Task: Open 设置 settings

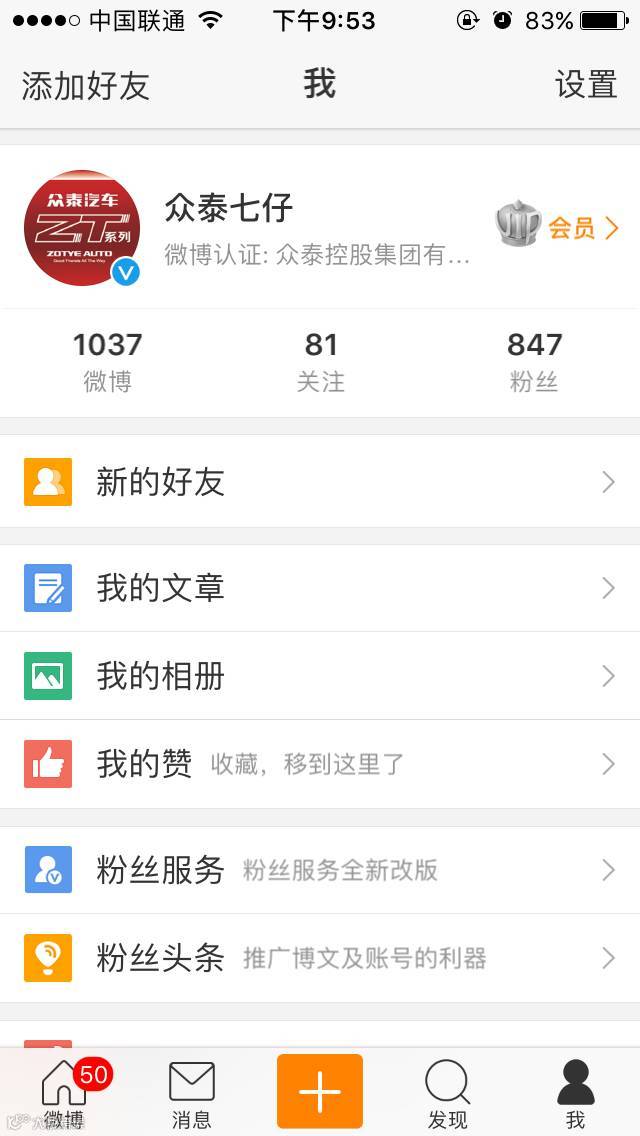Action: click(x=586, y=85)
